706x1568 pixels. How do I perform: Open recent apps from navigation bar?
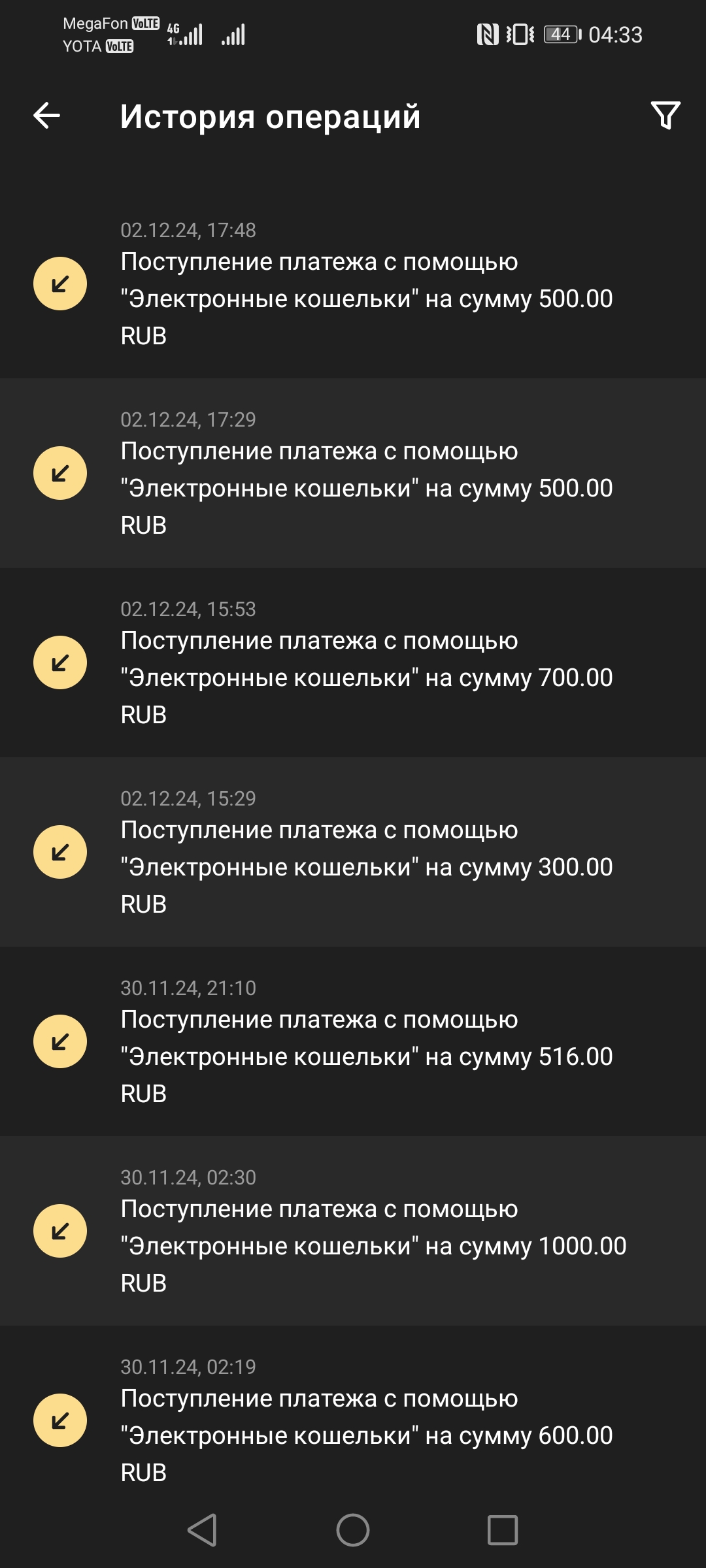[503, 1530]
